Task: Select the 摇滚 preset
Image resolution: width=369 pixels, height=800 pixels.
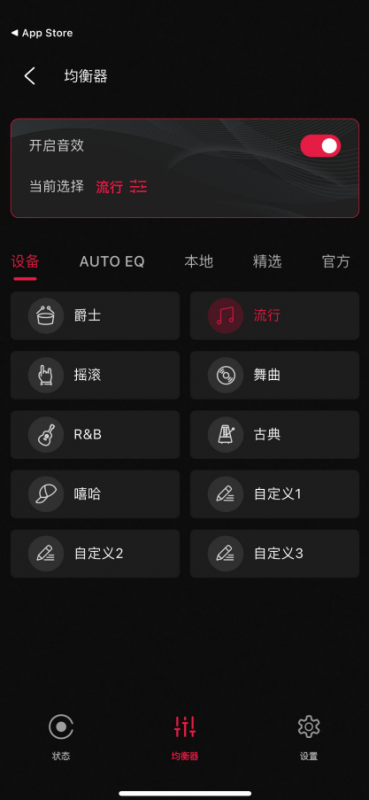Action: (95, 376)
